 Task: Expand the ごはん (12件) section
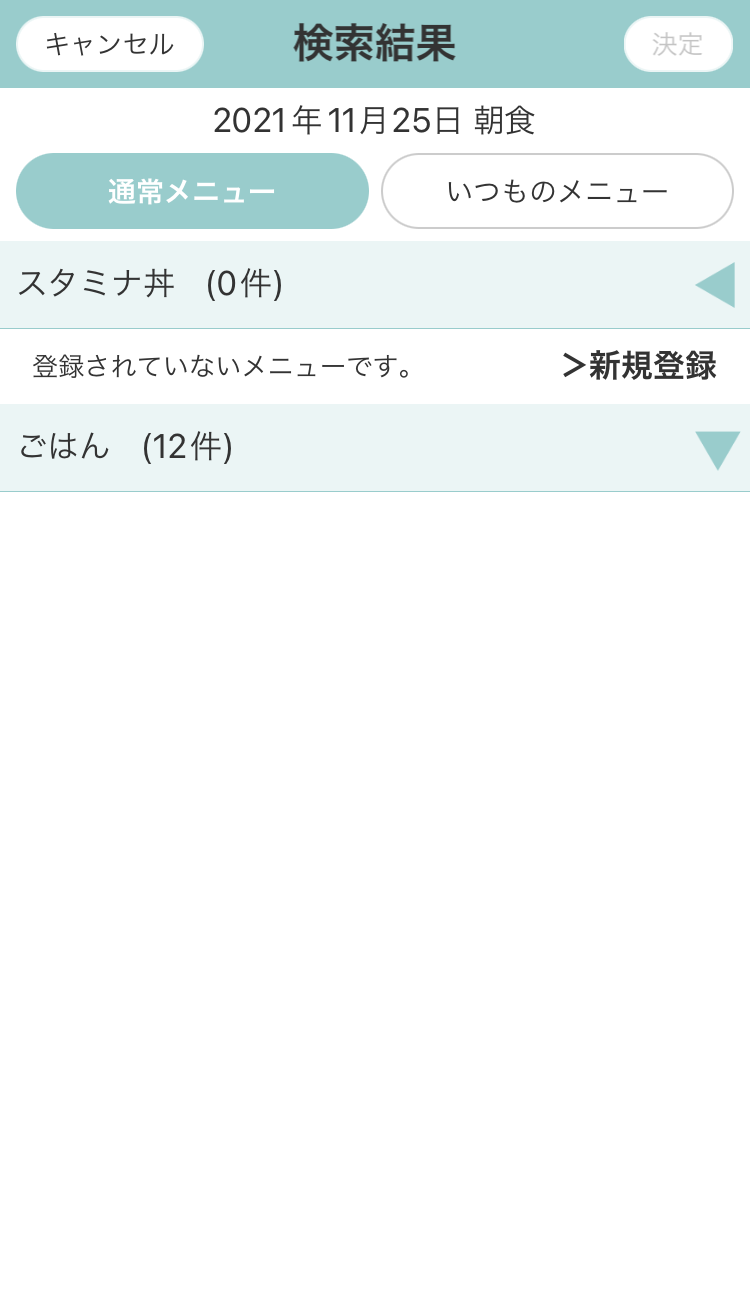pyautogui.click(x=716, y=449)
